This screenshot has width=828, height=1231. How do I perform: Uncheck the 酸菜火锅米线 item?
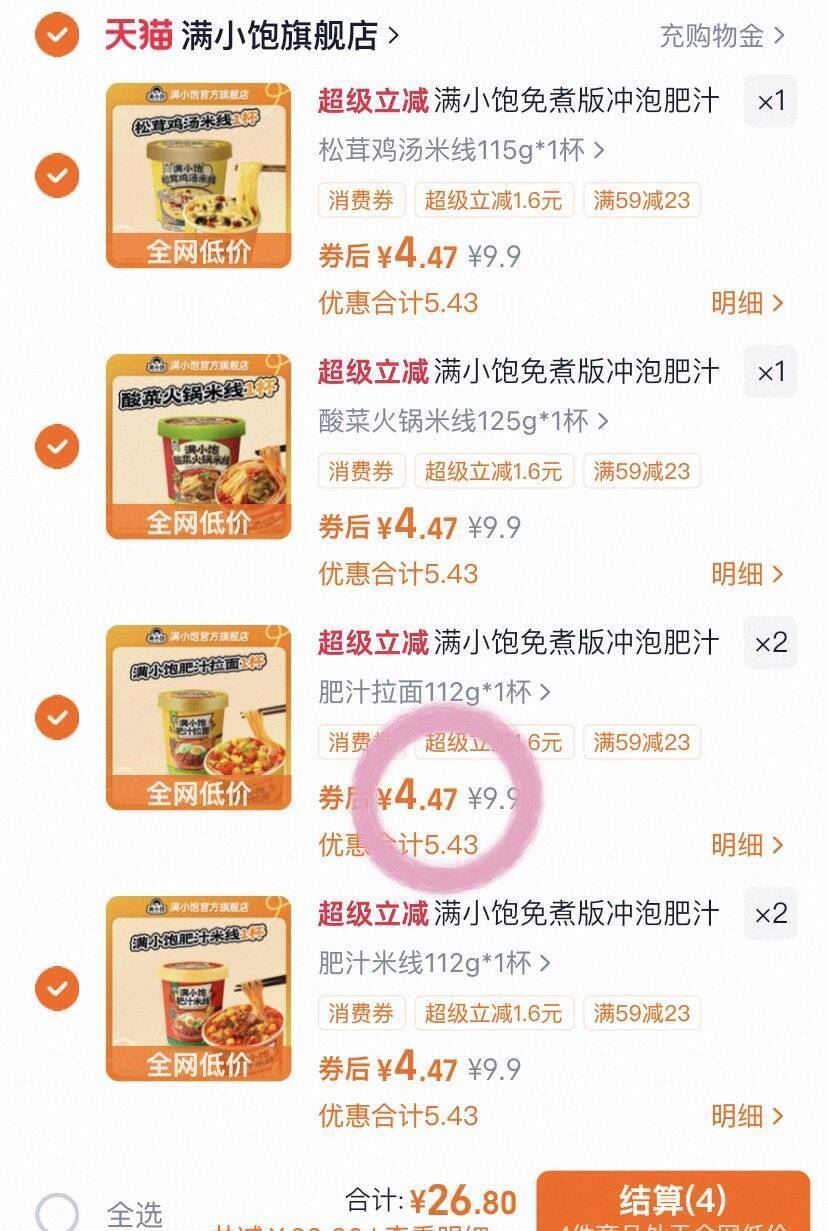click(57, 447)
